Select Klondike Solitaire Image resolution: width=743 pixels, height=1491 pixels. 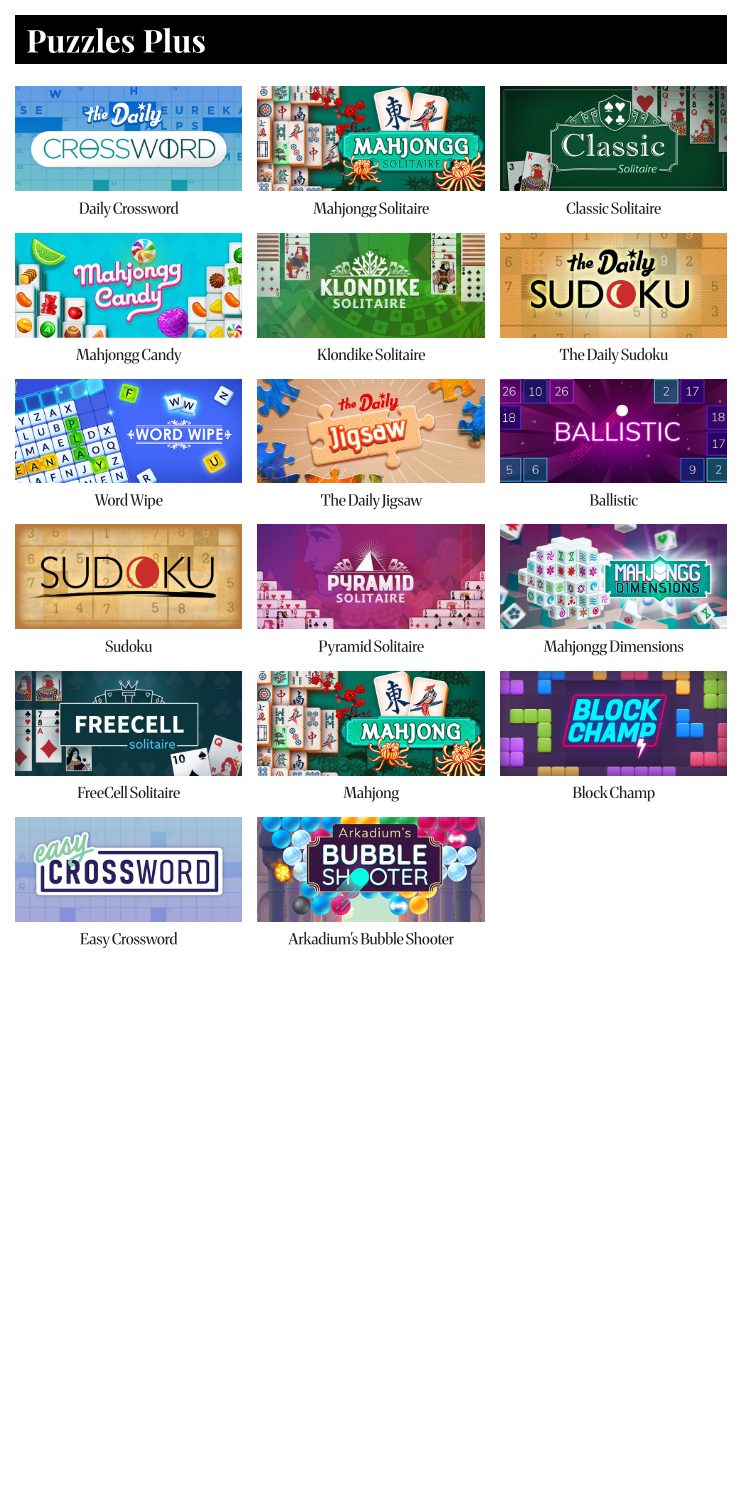pos(370,285)
